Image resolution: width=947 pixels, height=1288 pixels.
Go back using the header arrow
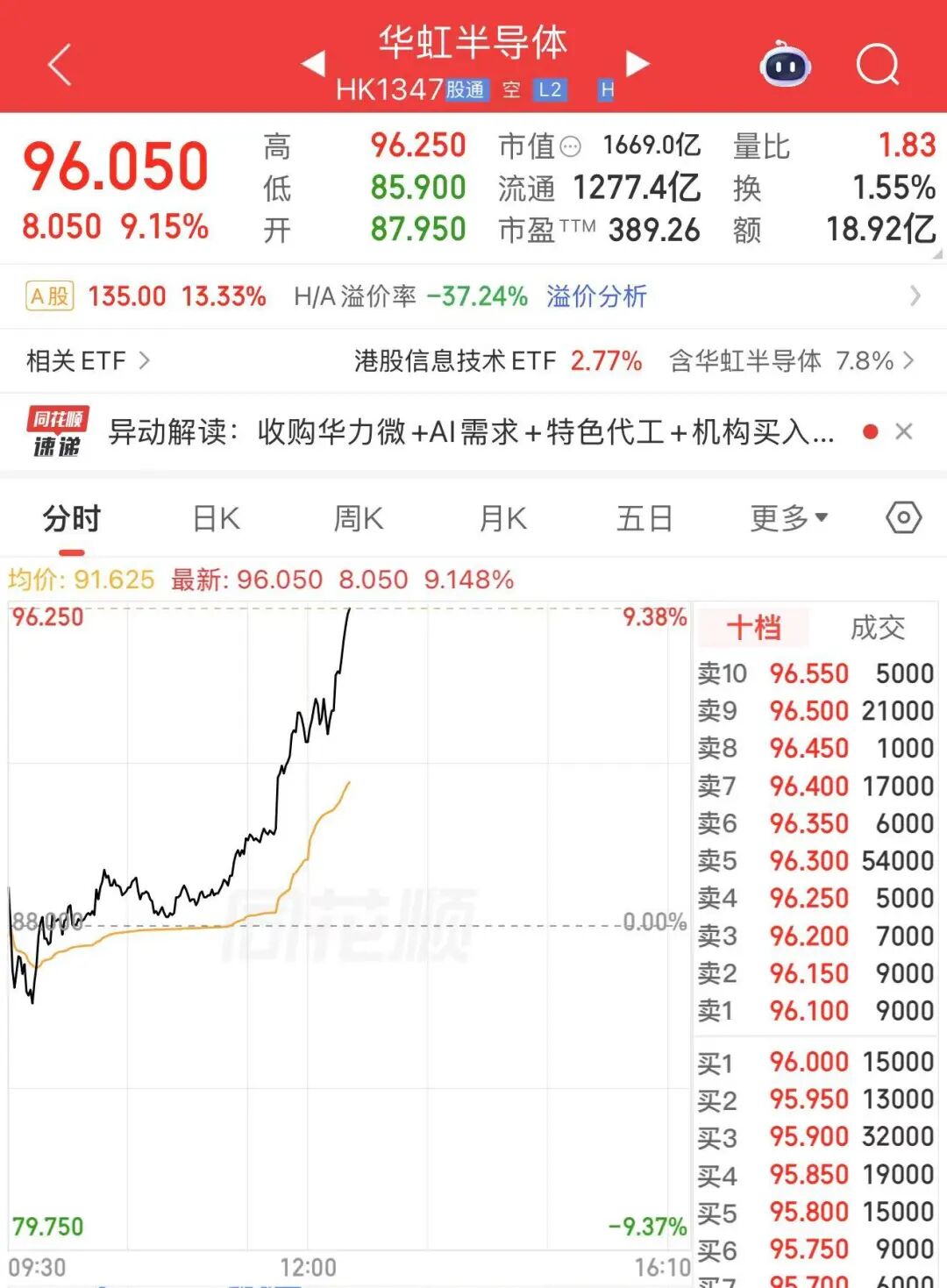59,65
